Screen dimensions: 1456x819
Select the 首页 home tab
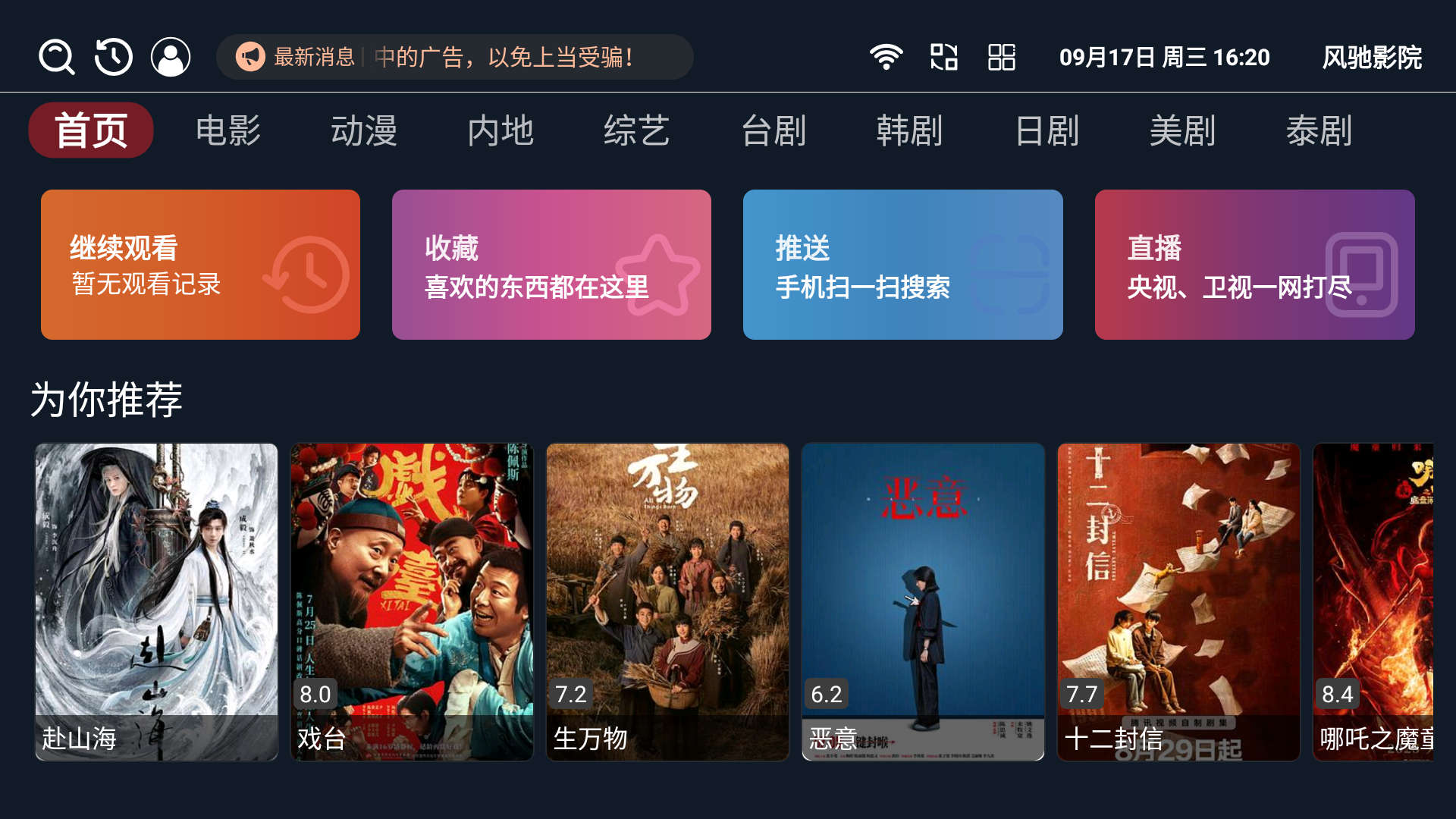[91, 130]
